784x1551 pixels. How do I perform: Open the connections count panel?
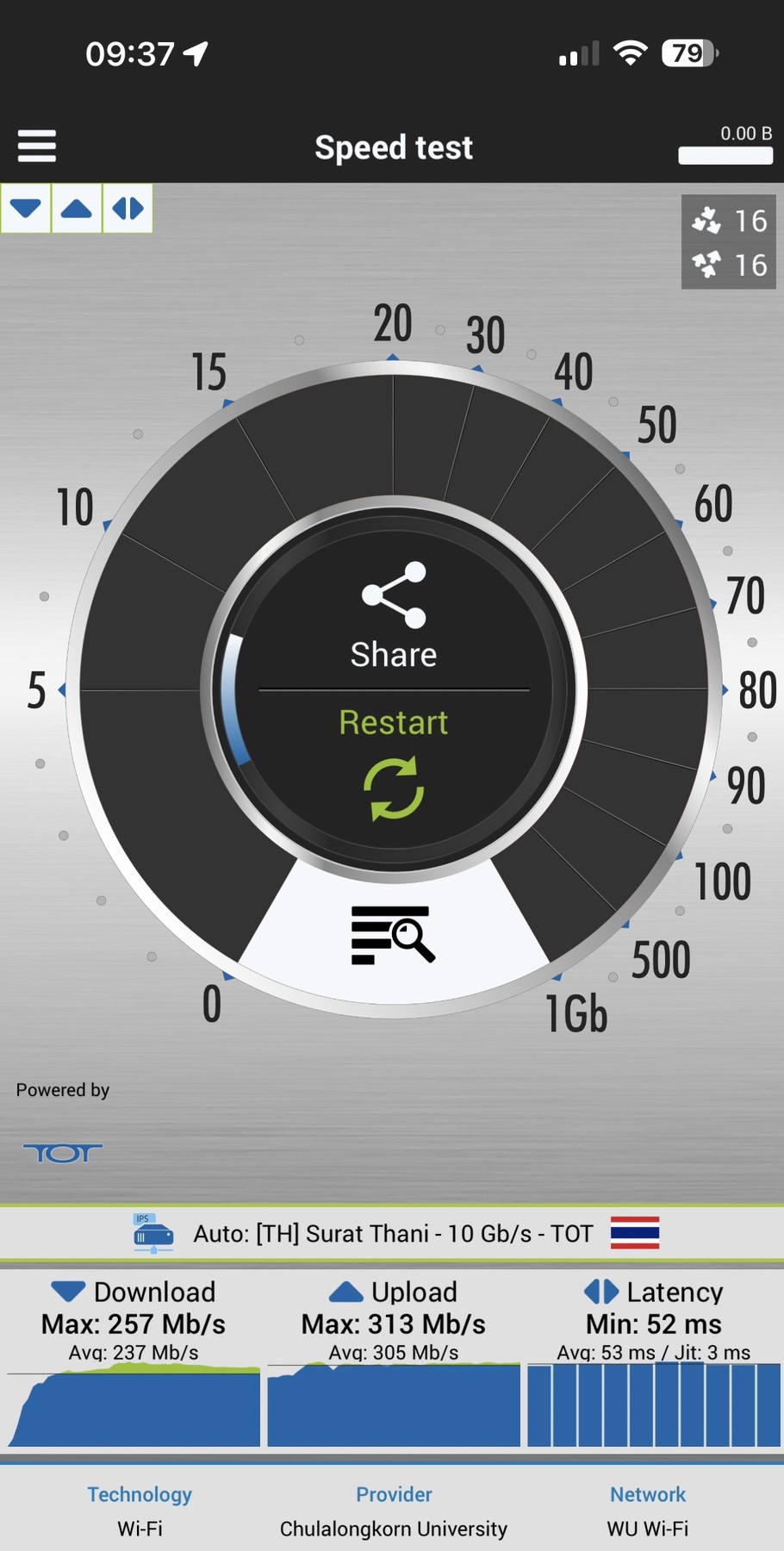(x=729, y=242)
